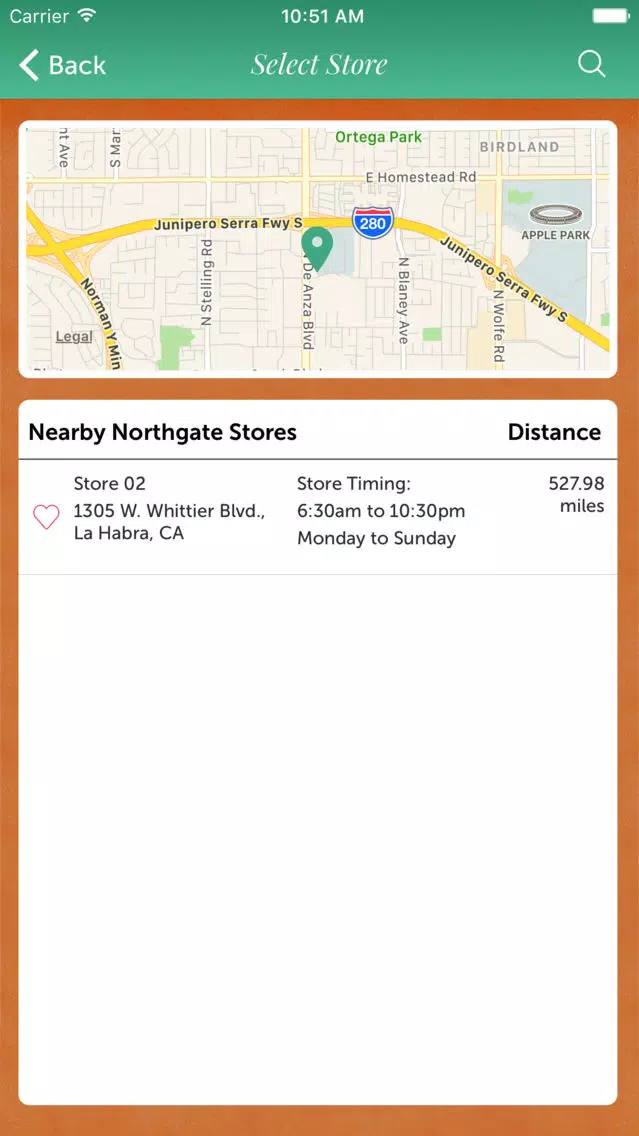Go back to the previous screen
The image size is (639, 1136).
[62, 65]
